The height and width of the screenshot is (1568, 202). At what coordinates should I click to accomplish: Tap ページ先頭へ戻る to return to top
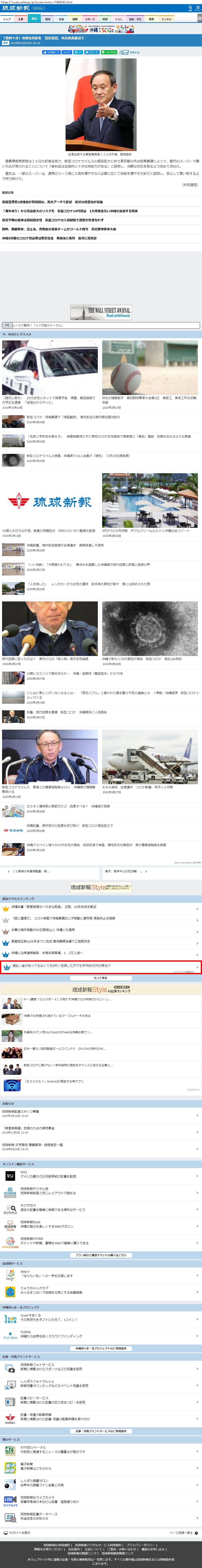[182, 1533]
